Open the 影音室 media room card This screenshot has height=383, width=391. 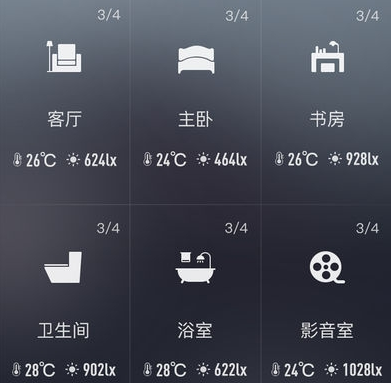(326, 294)
